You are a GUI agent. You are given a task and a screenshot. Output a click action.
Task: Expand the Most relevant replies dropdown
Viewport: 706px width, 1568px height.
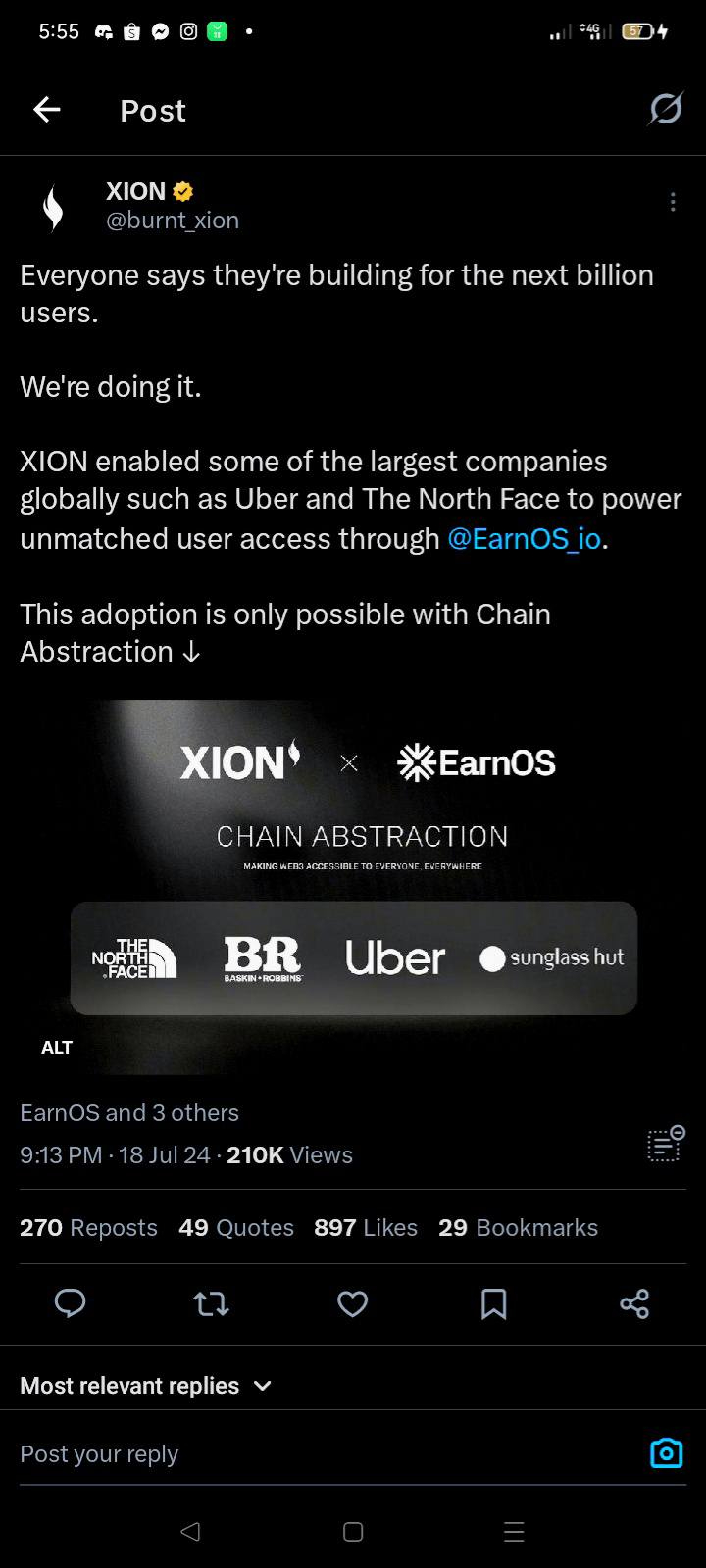point(146,1385)
